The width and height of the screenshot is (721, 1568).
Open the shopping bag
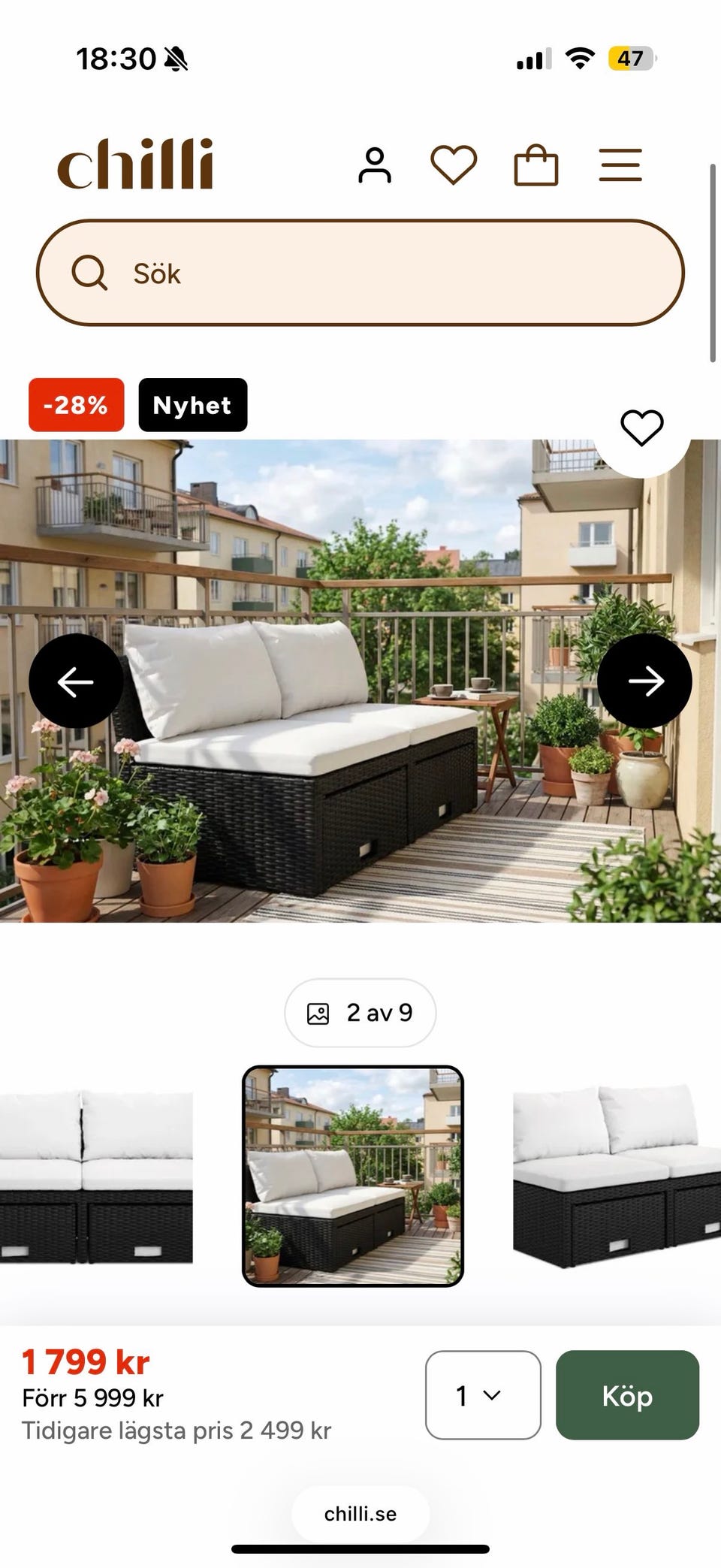(x=536, y=165)
